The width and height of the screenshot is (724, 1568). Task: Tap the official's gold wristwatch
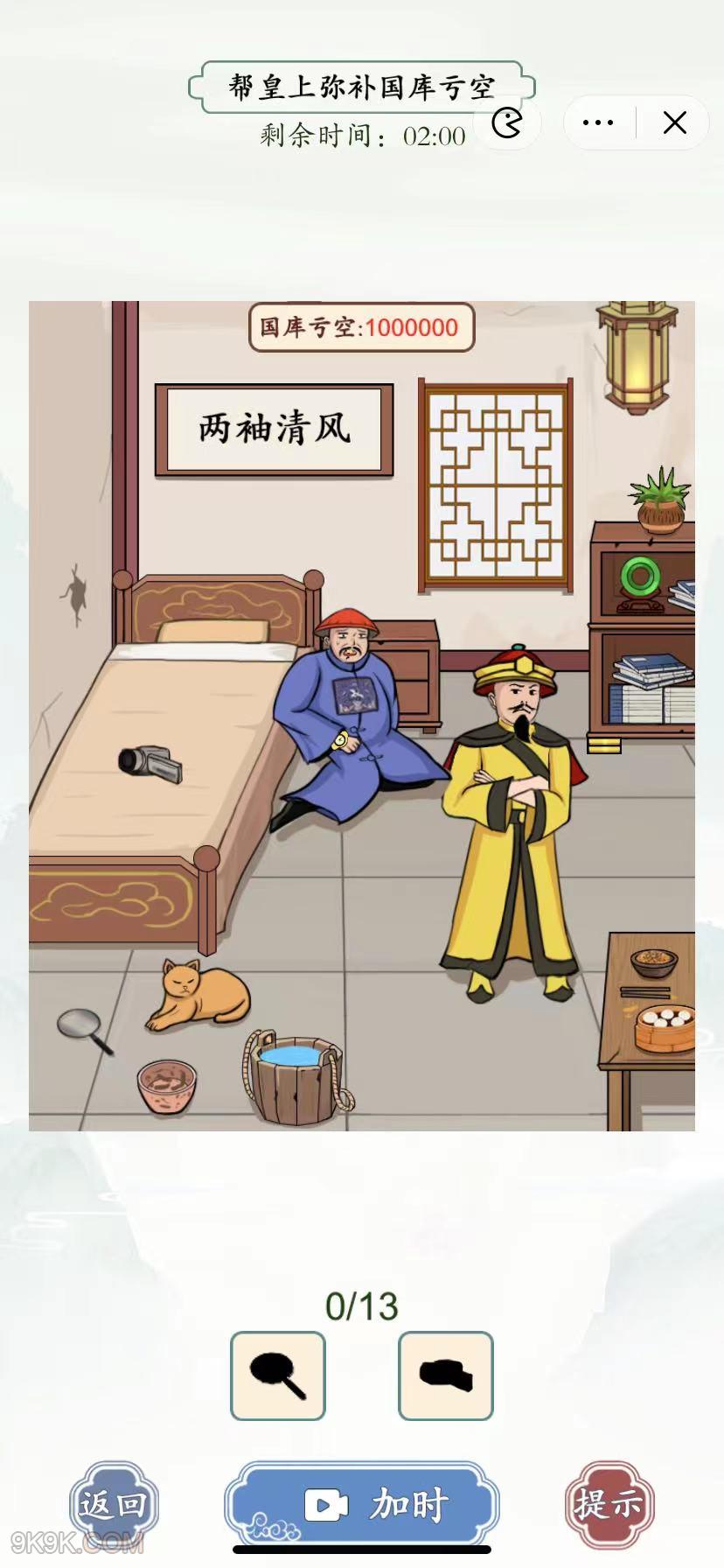point(343,740)
